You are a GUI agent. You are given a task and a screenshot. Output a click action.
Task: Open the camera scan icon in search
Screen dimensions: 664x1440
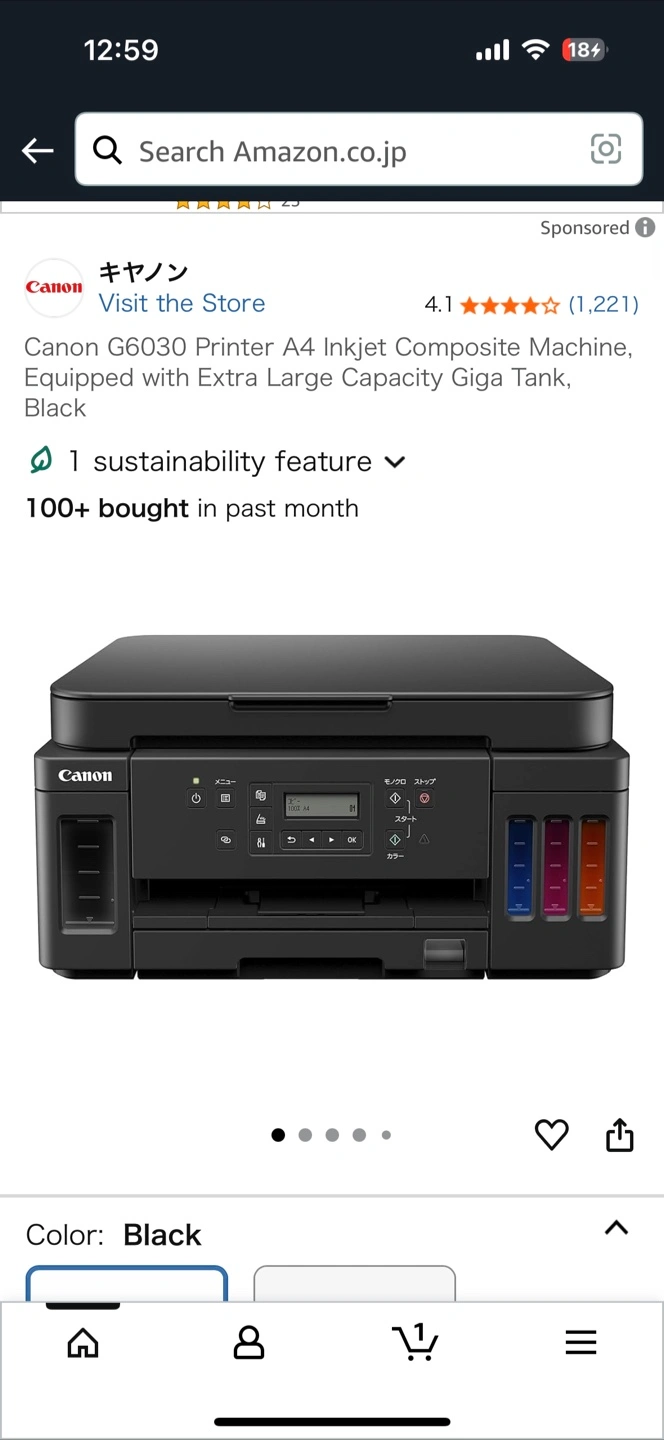tap(605, 150)
